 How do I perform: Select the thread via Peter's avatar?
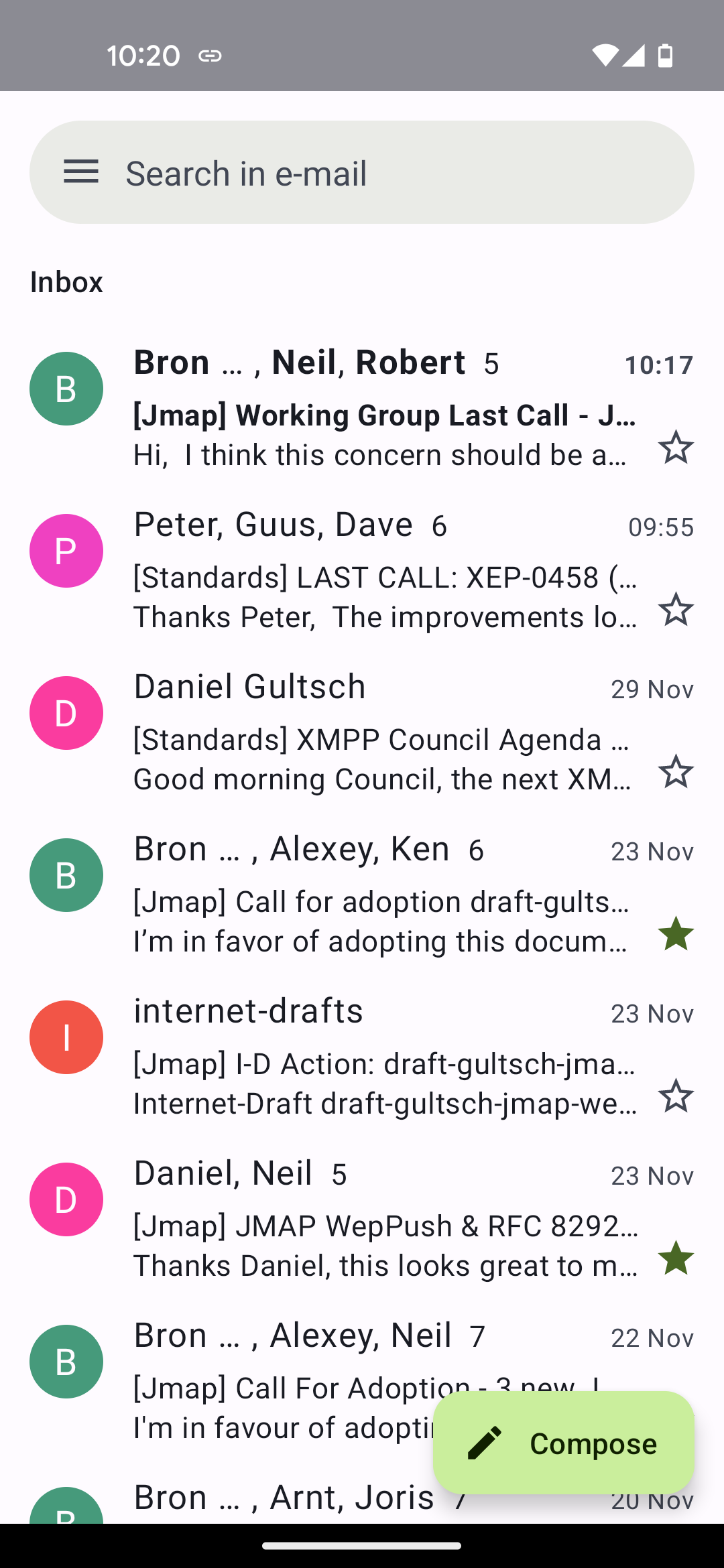tap(66, 551)
